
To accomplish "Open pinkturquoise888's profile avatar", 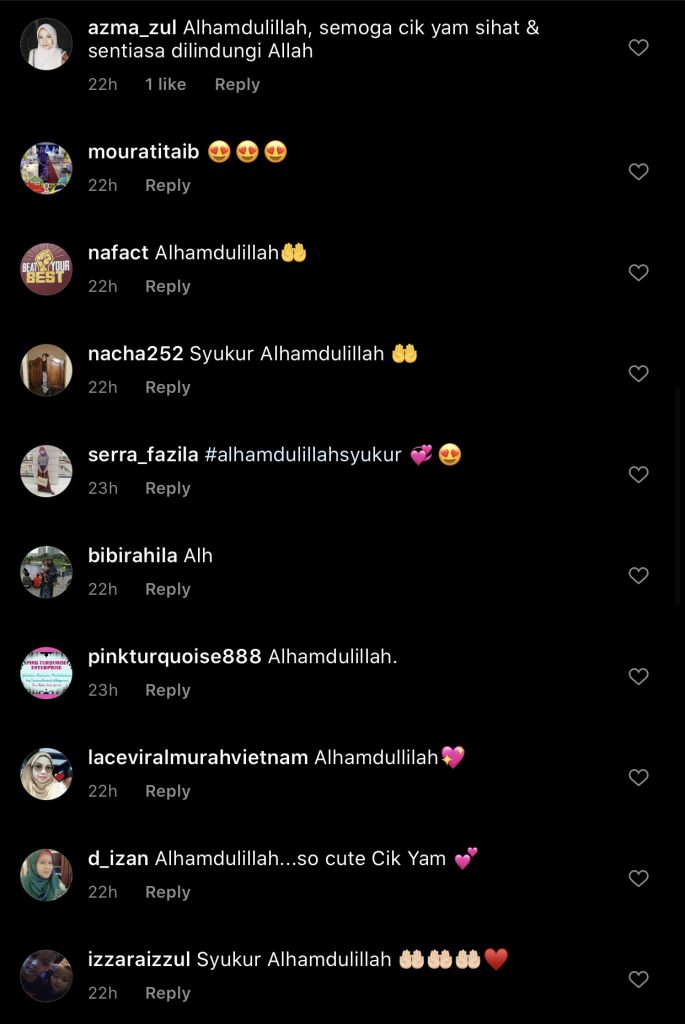I will 46,673.
